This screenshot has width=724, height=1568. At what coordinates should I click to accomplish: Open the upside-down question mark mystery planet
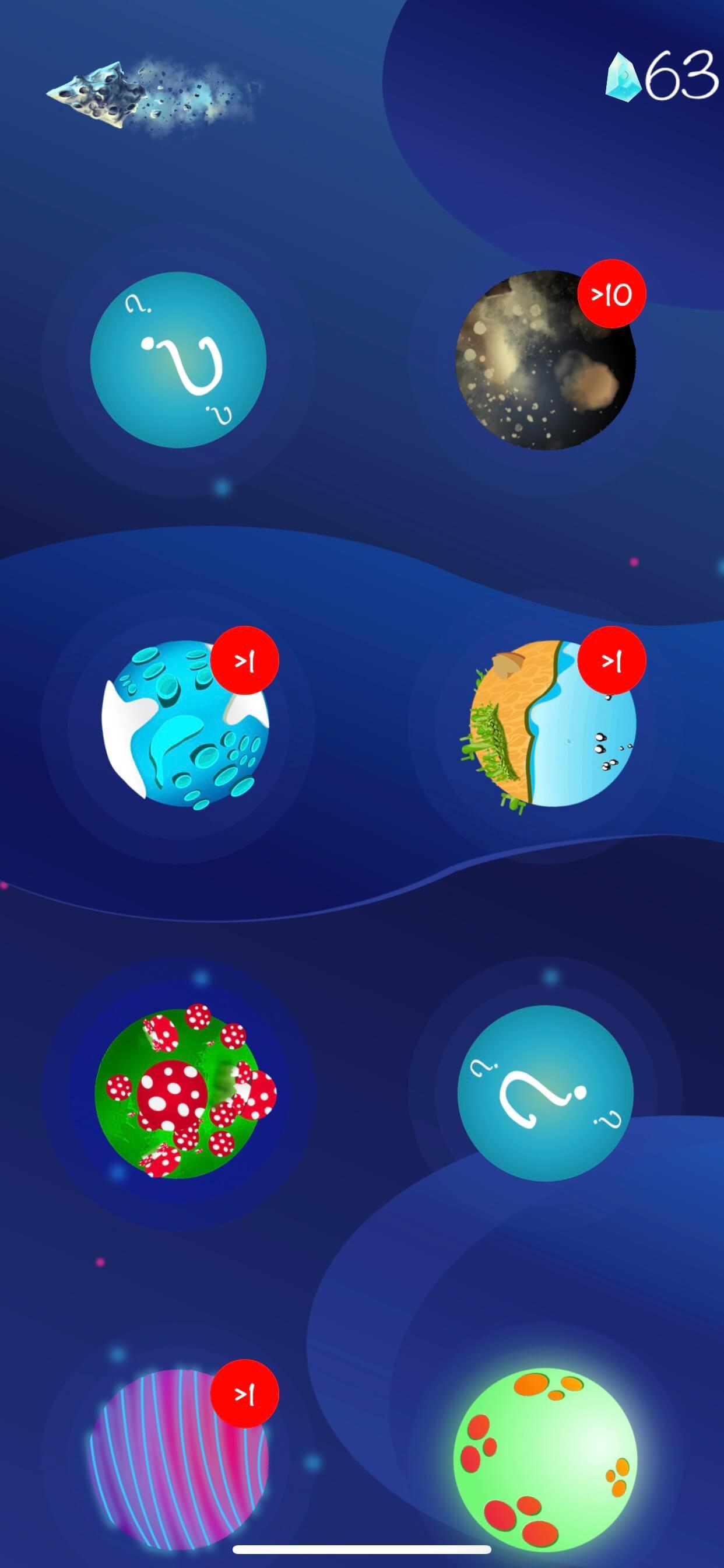pos(178,360)
